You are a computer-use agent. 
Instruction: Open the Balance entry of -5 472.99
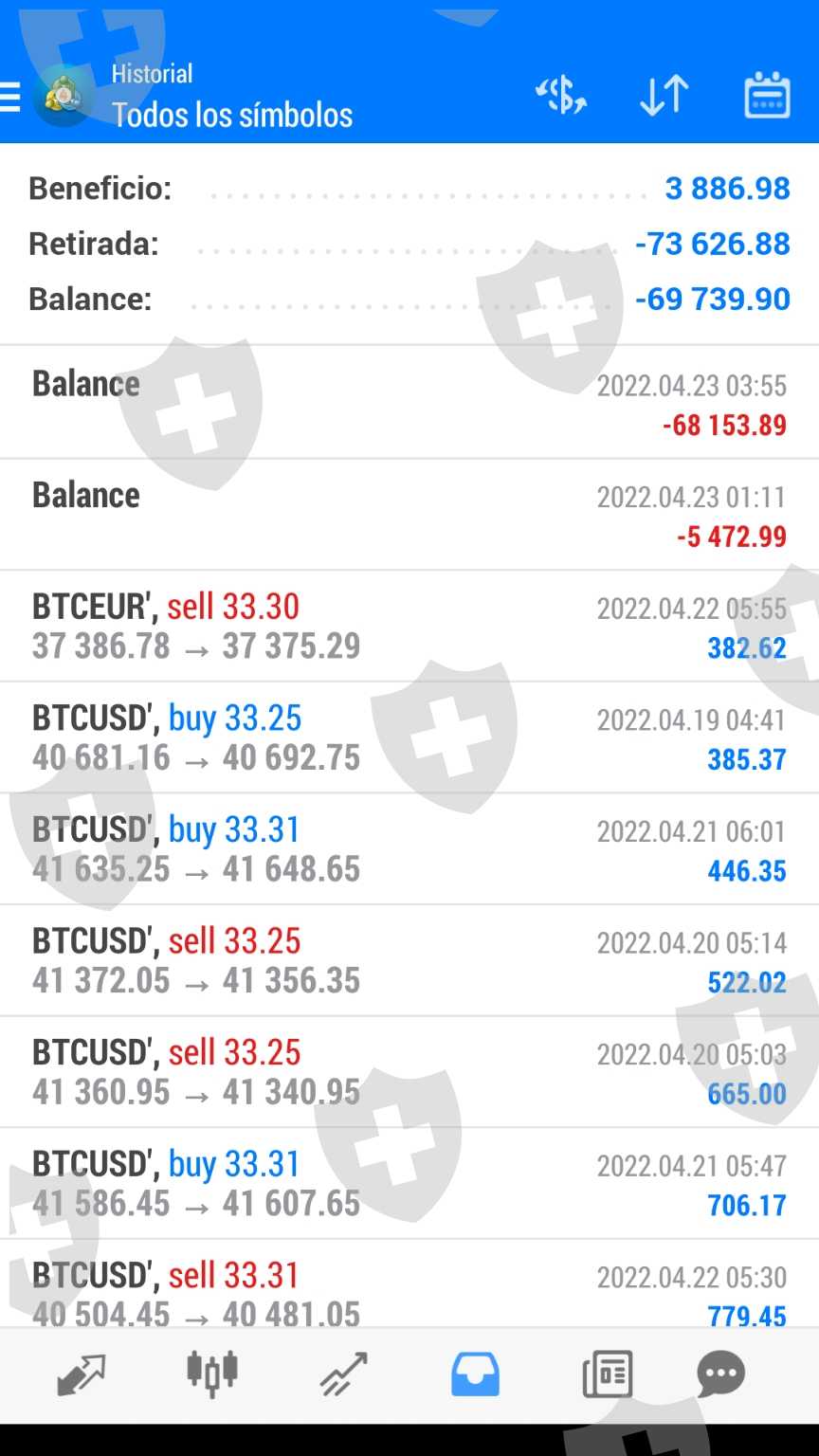coord(409,515)
